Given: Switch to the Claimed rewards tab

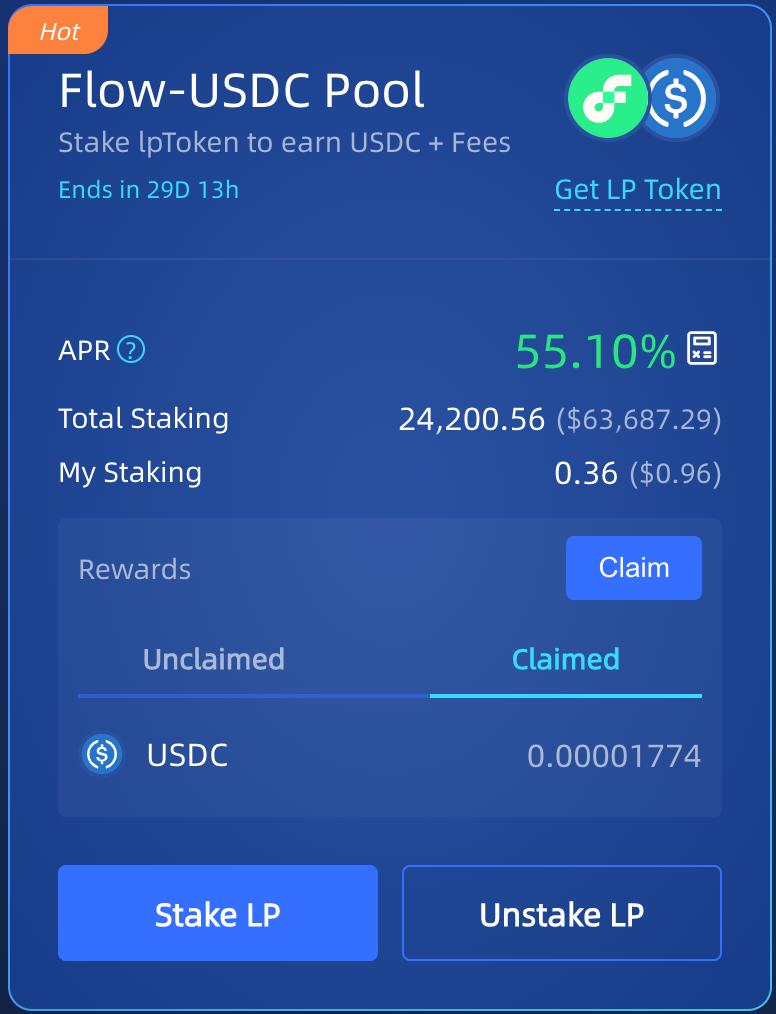Looking at the screenshot, I should pos(565,659).
